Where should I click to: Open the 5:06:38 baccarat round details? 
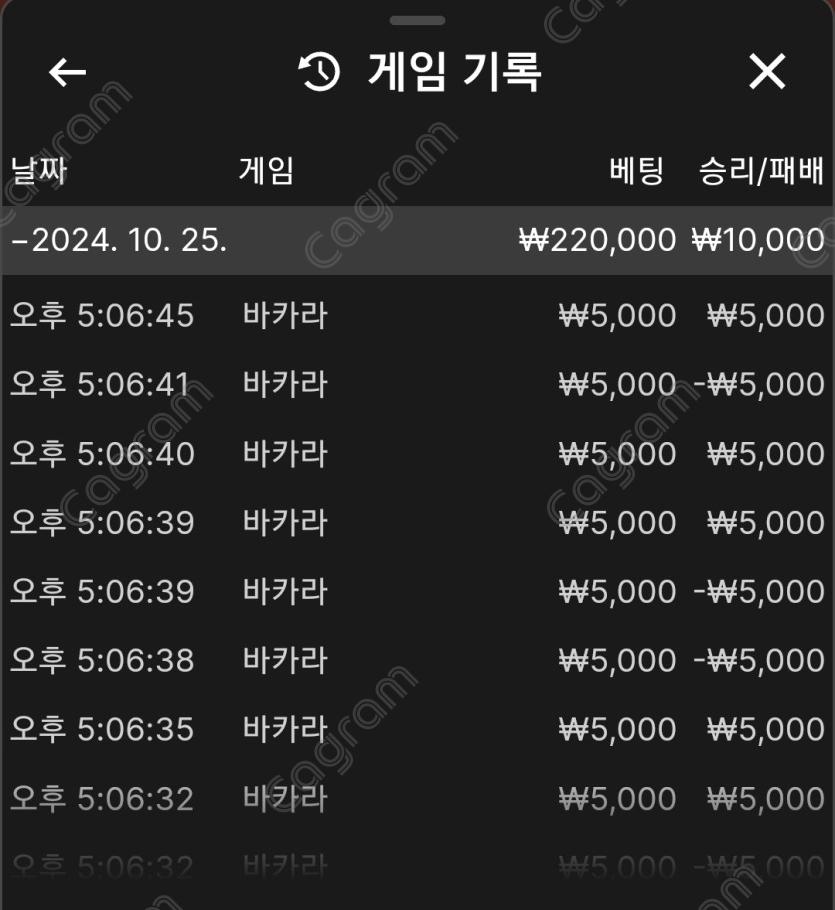[416, 661]
